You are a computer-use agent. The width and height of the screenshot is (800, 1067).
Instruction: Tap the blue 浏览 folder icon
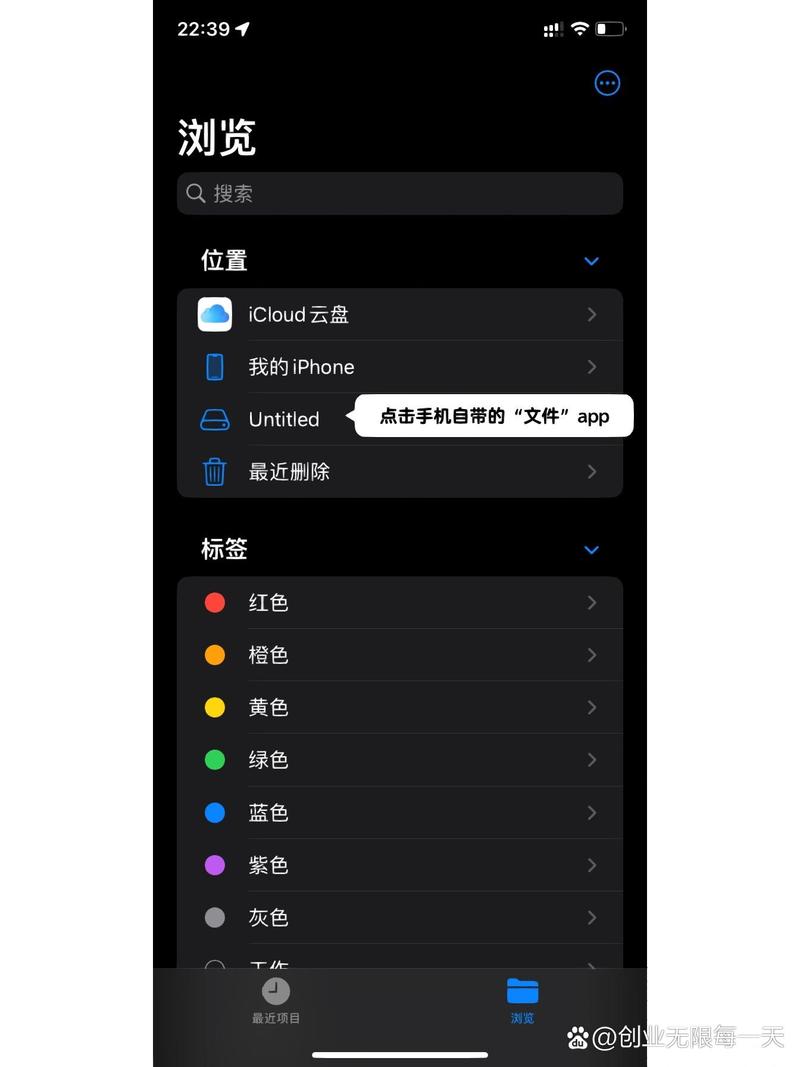522,991
